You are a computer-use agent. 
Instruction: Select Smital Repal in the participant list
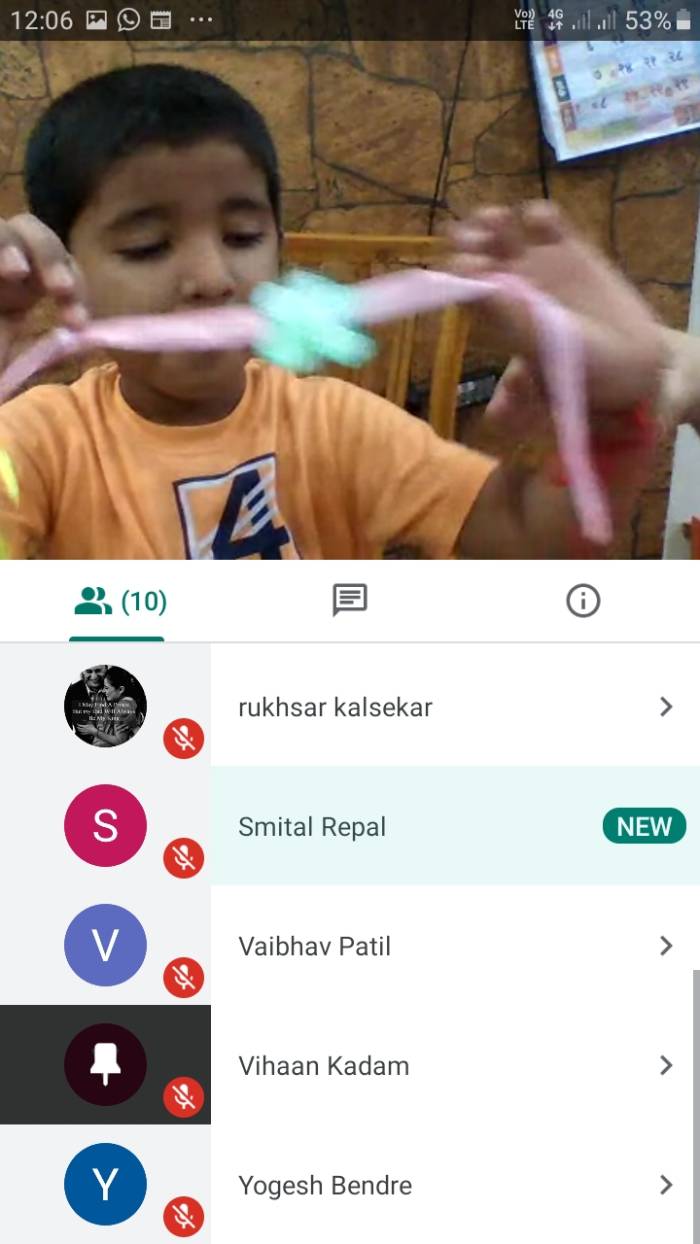pyautogui.click(x=312, y=827)
